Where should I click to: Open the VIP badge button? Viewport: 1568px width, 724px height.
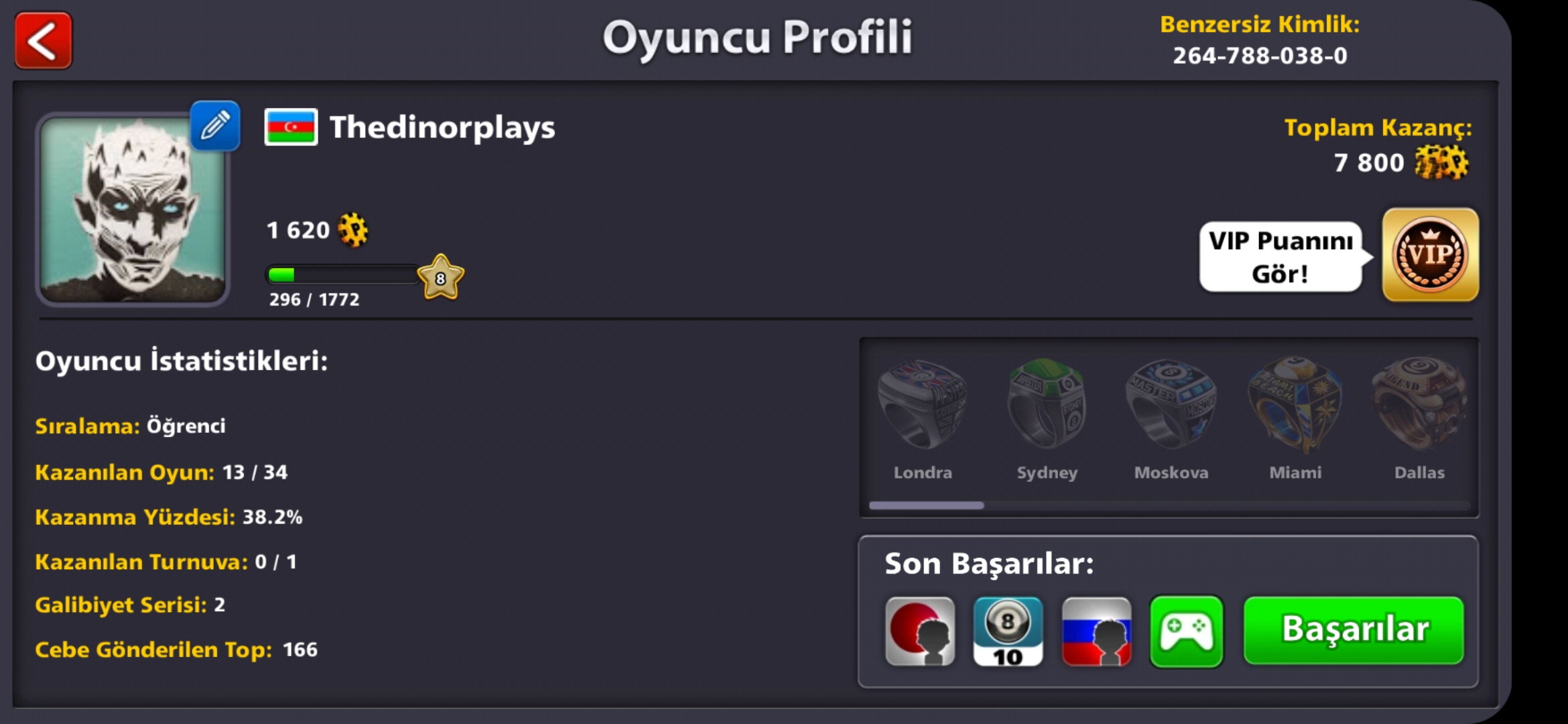point(1430,255)
